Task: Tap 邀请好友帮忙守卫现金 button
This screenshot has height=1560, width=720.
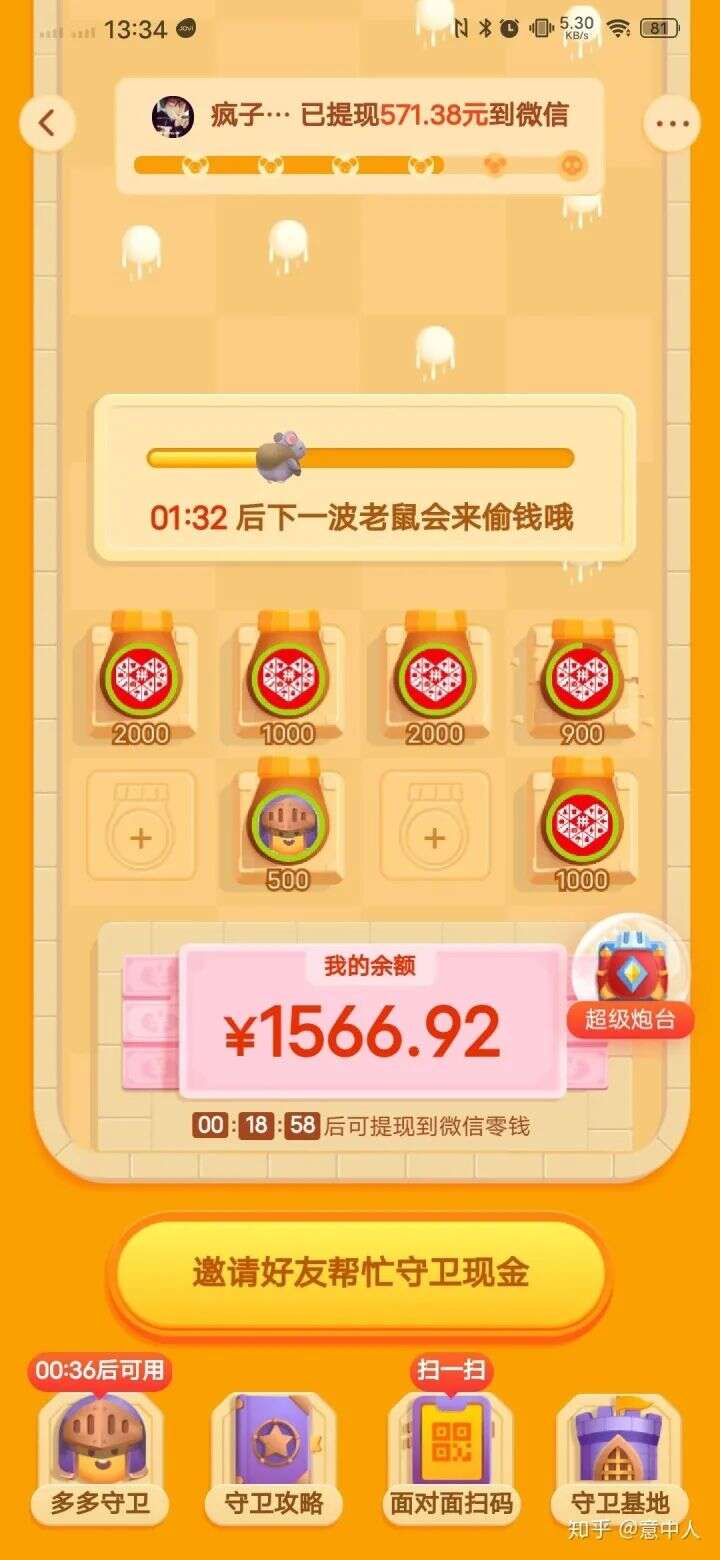Action: pyautogui.click(x=360, y=1273)
